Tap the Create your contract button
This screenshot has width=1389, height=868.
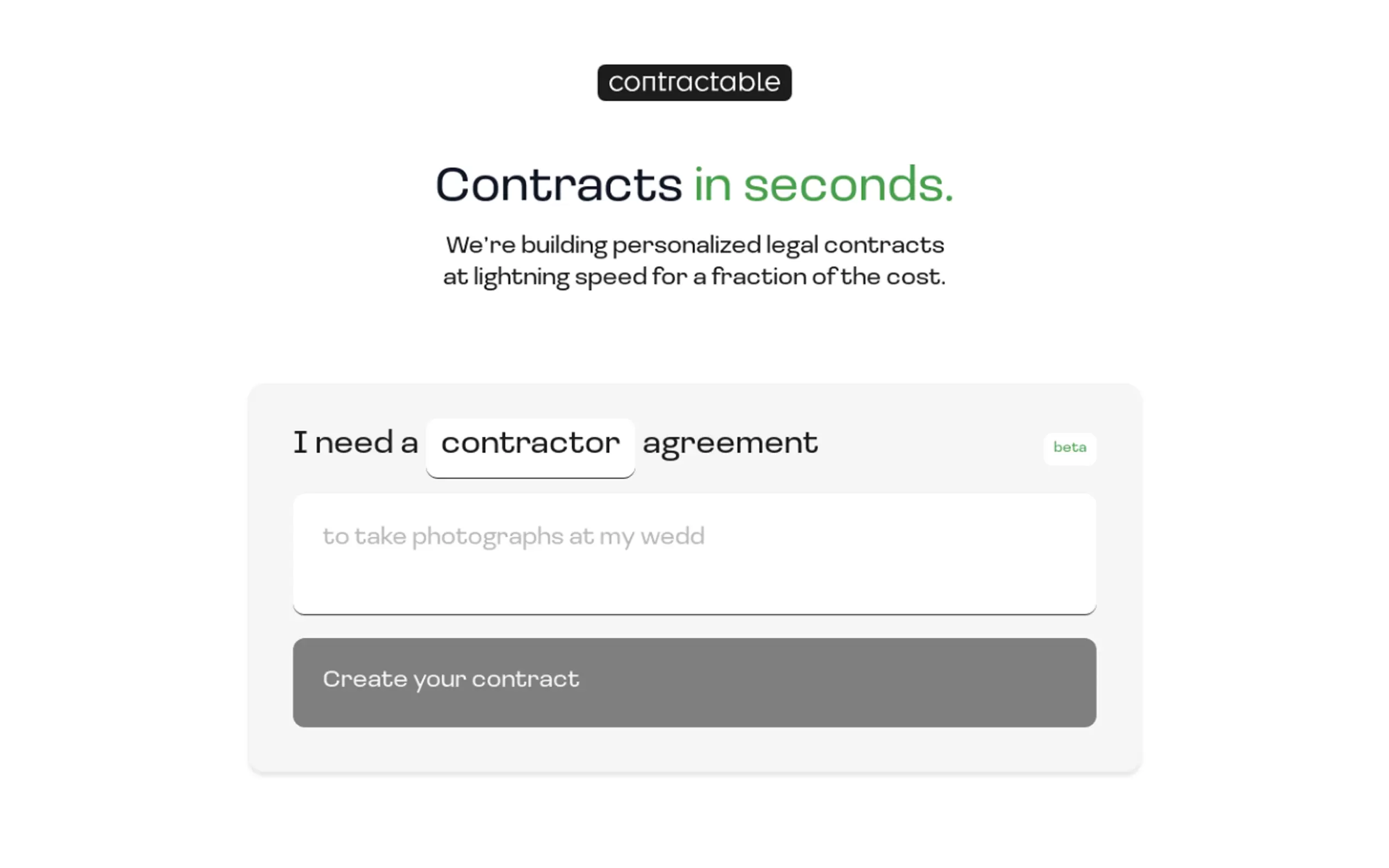[693, 682]
